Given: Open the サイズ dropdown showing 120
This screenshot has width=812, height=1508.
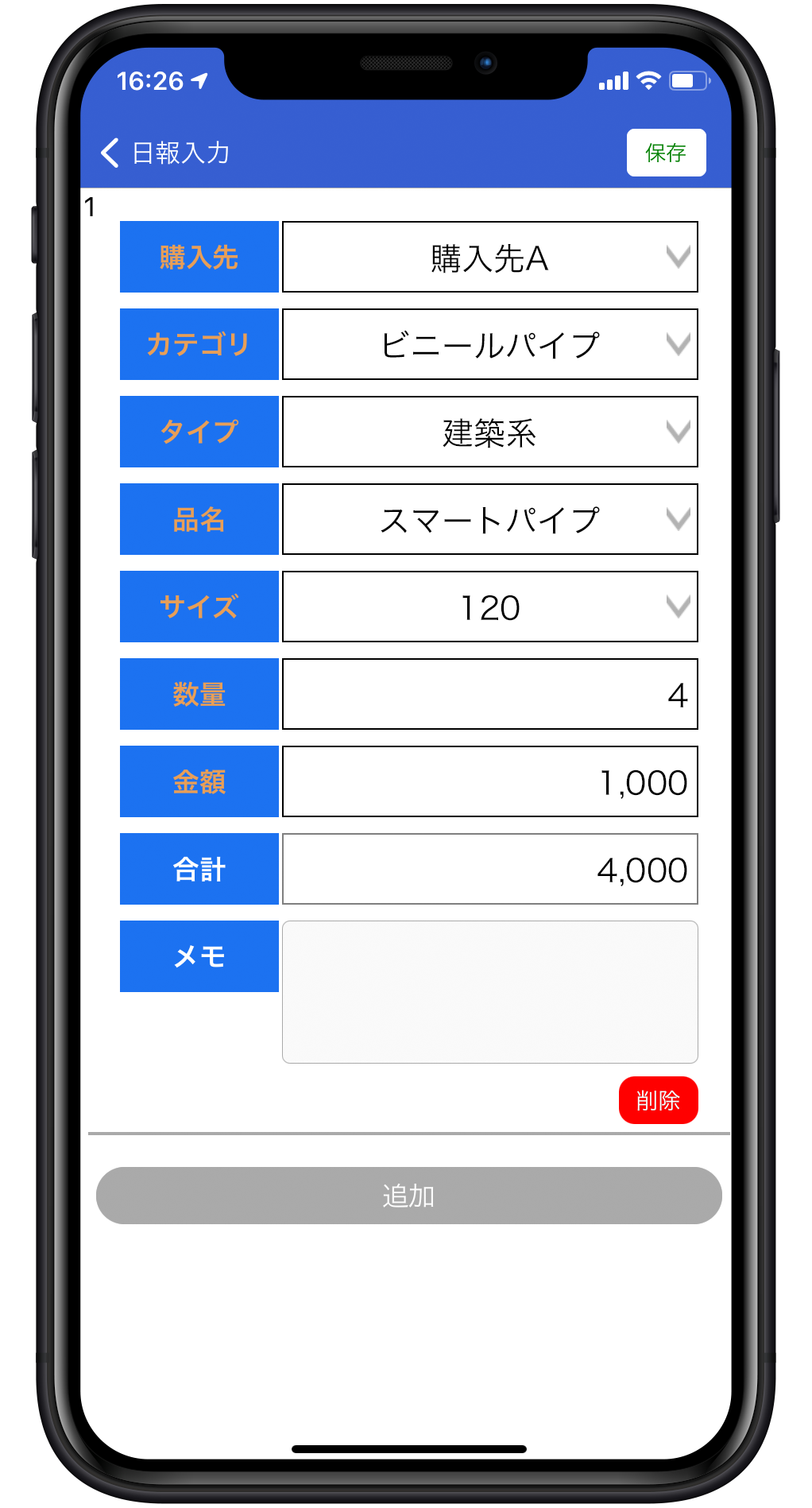Looking at the screenshot, I should point(489,607).
